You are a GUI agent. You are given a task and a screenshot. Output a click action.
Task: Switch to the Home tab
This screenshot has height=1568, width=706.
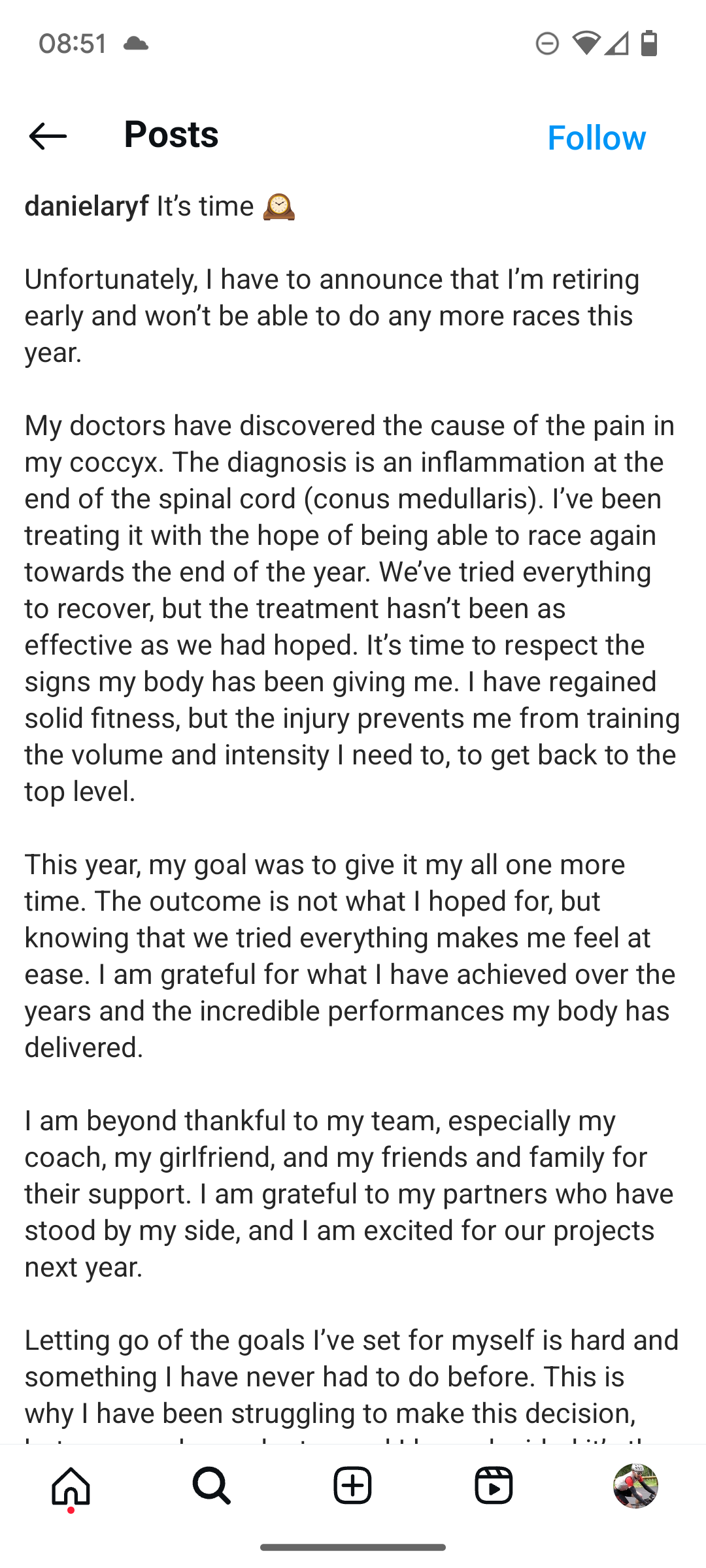[x=71, y=1486]
